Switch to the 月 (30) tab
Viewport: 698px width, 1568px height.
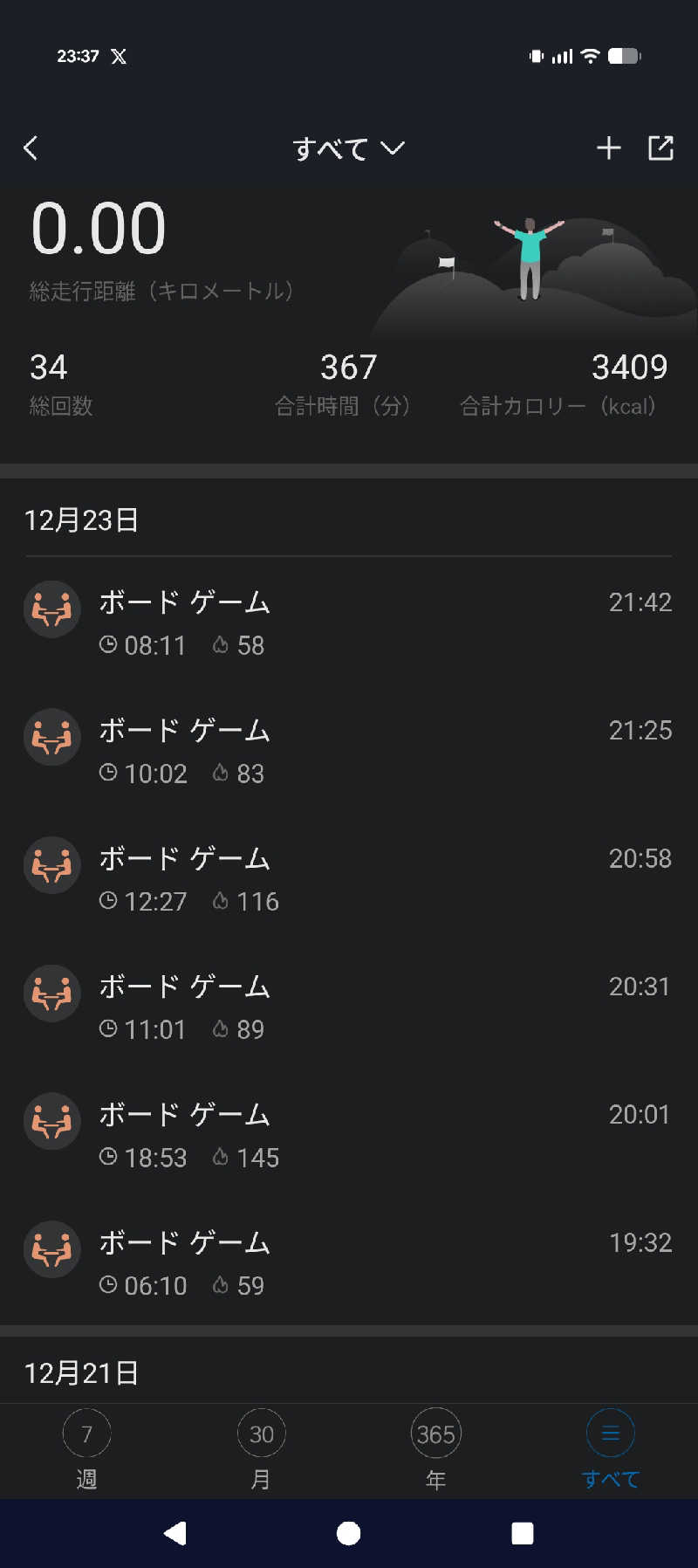pos(261,1450)
